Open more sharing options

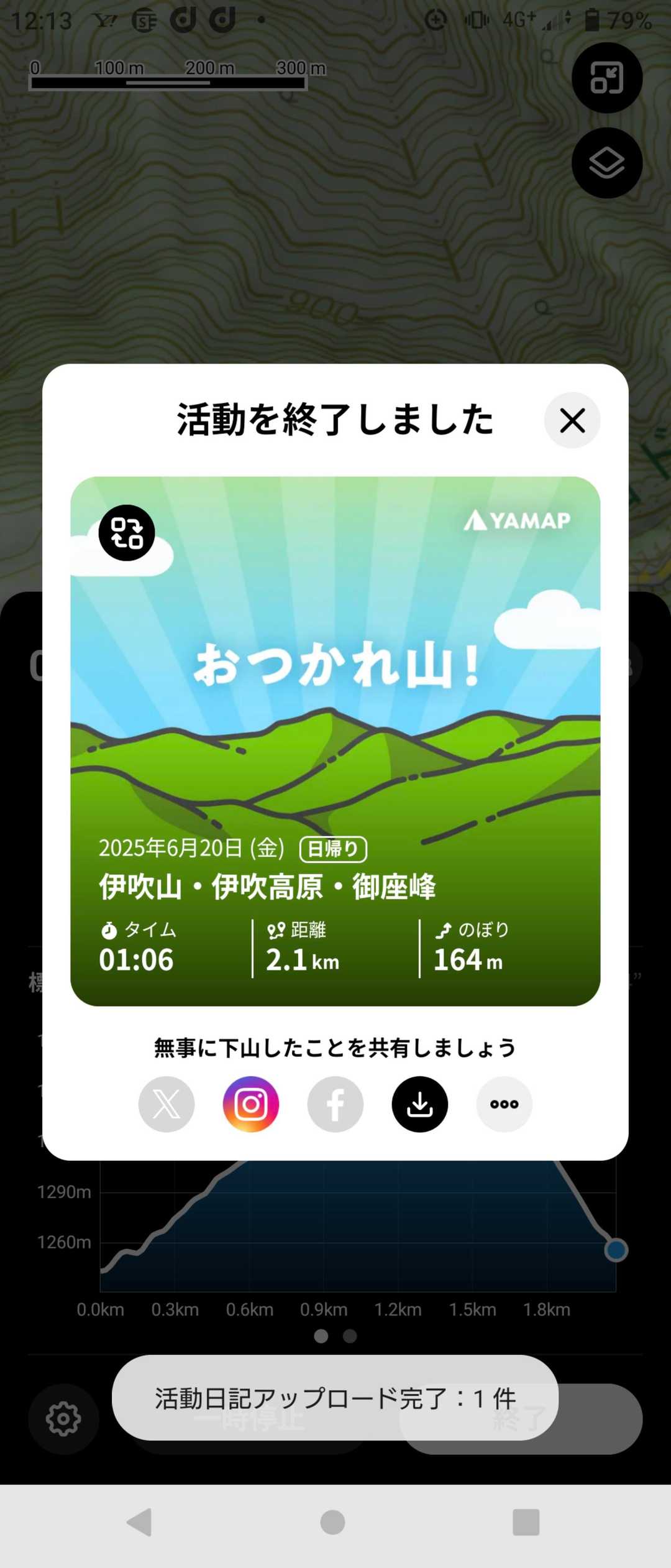[504, 1104]
